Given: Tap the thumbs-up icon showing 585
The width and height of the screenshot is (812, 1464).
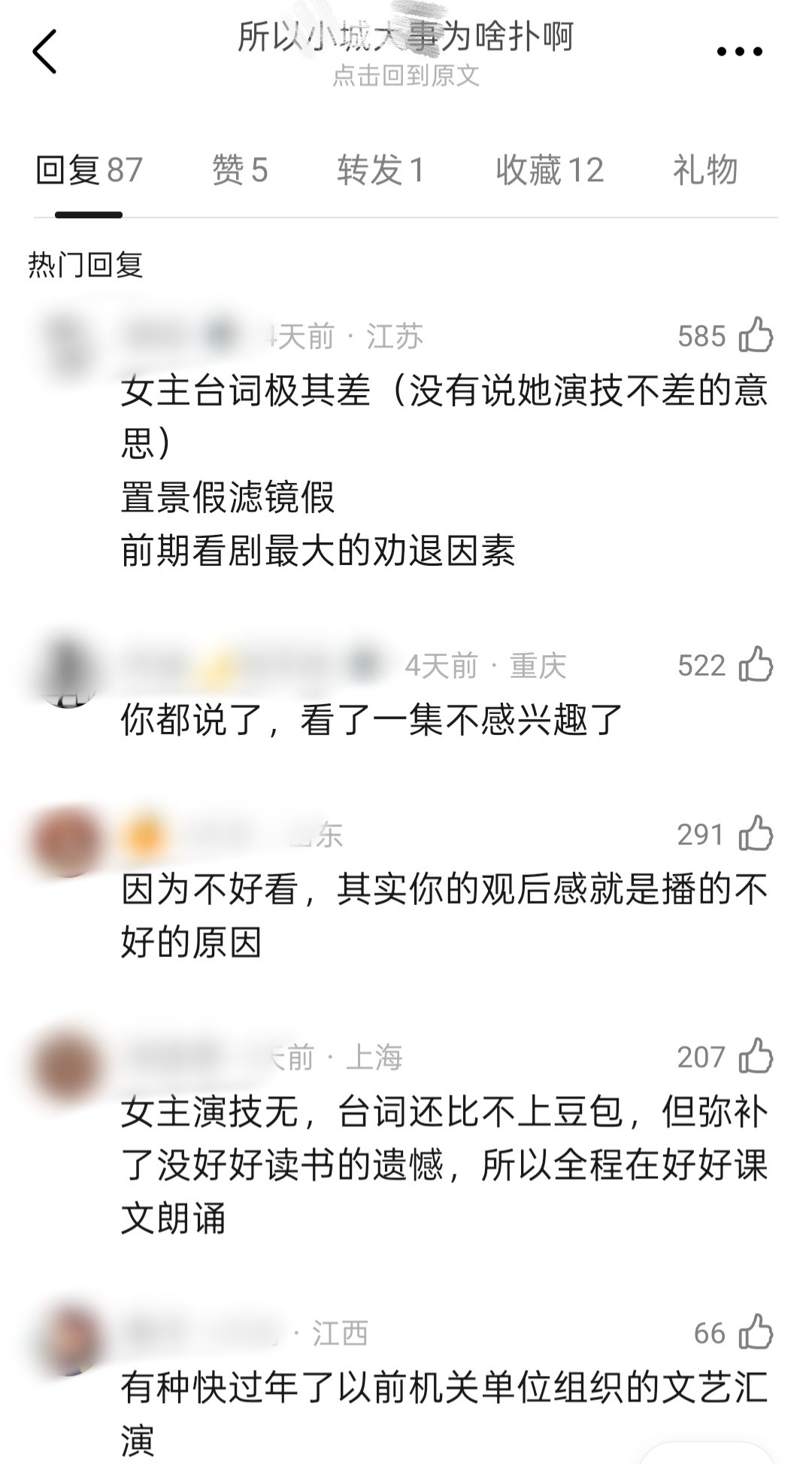Looking at the screenshot, I should [757, 336].
